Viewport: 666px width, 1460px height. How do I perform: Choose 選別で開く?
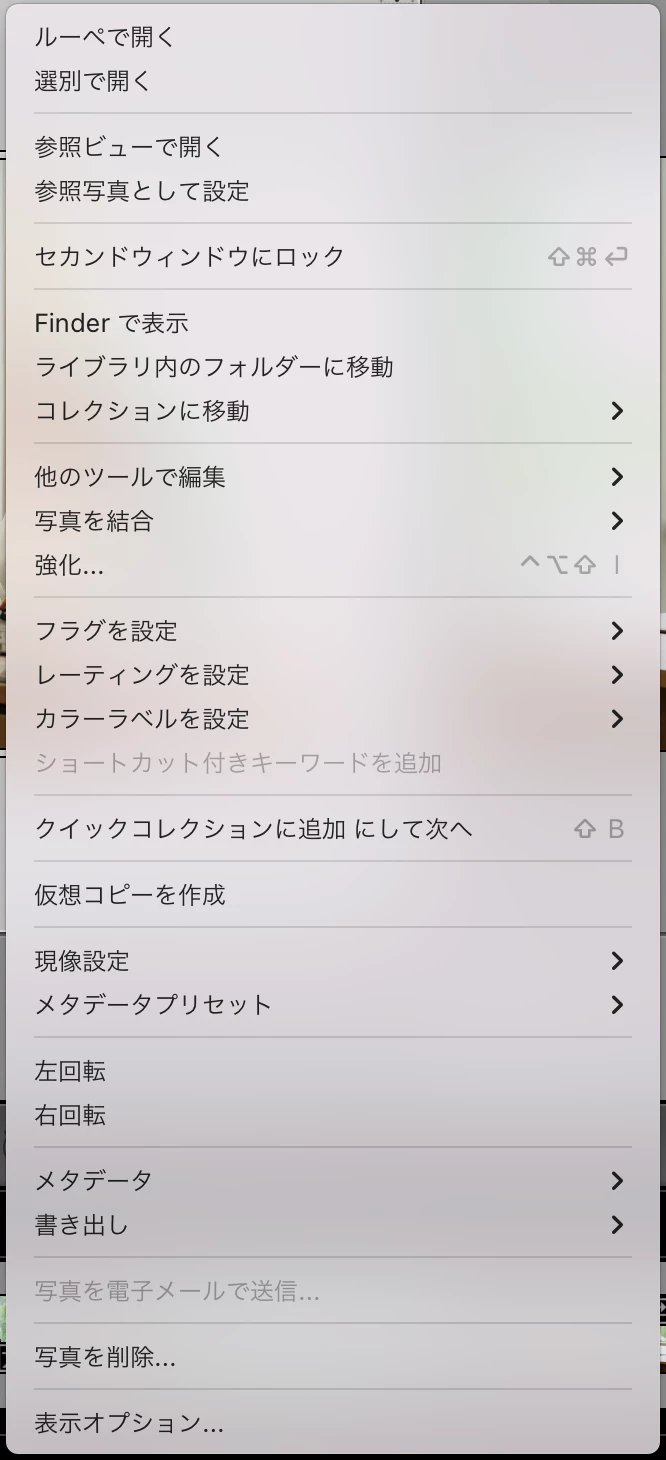[93, 82]
